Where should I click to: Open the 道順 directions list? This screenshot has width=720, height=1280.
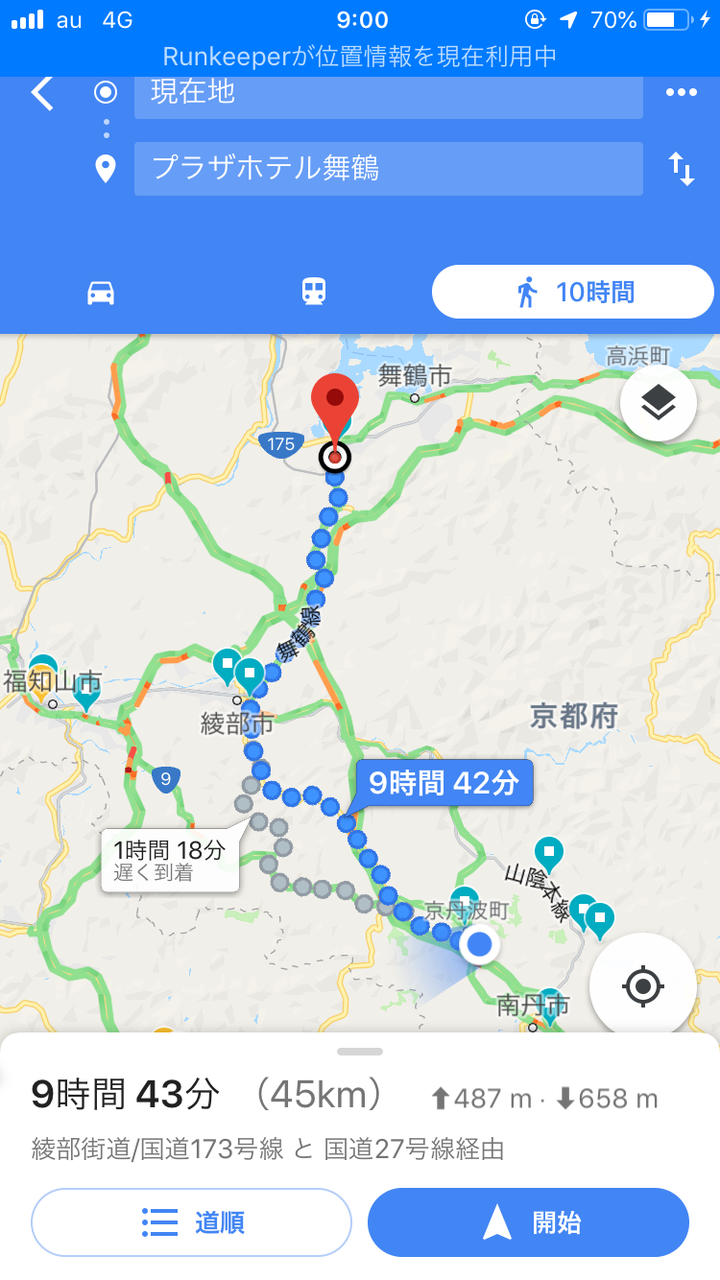[191, 1221]
